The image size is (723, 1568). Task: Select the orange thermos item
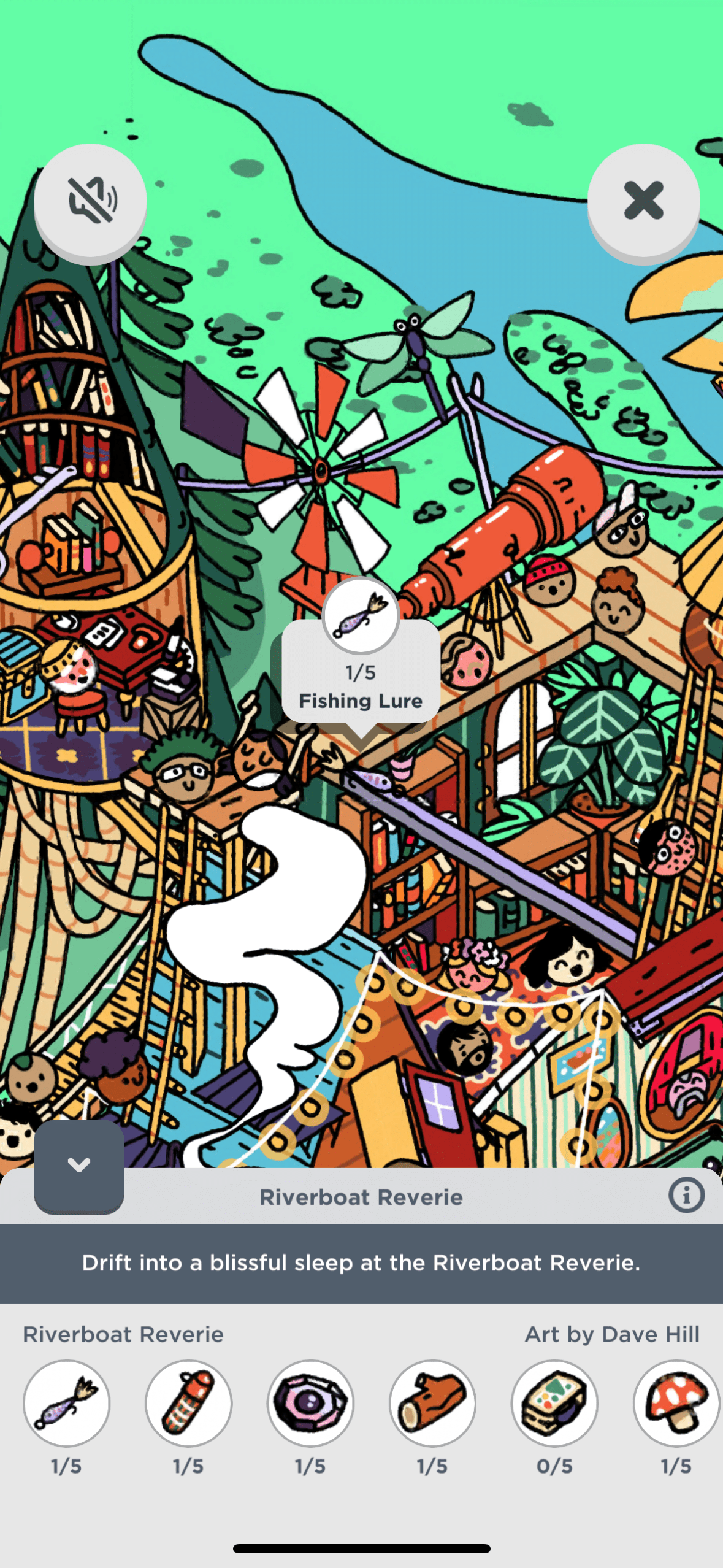(x=188, y=1403)
